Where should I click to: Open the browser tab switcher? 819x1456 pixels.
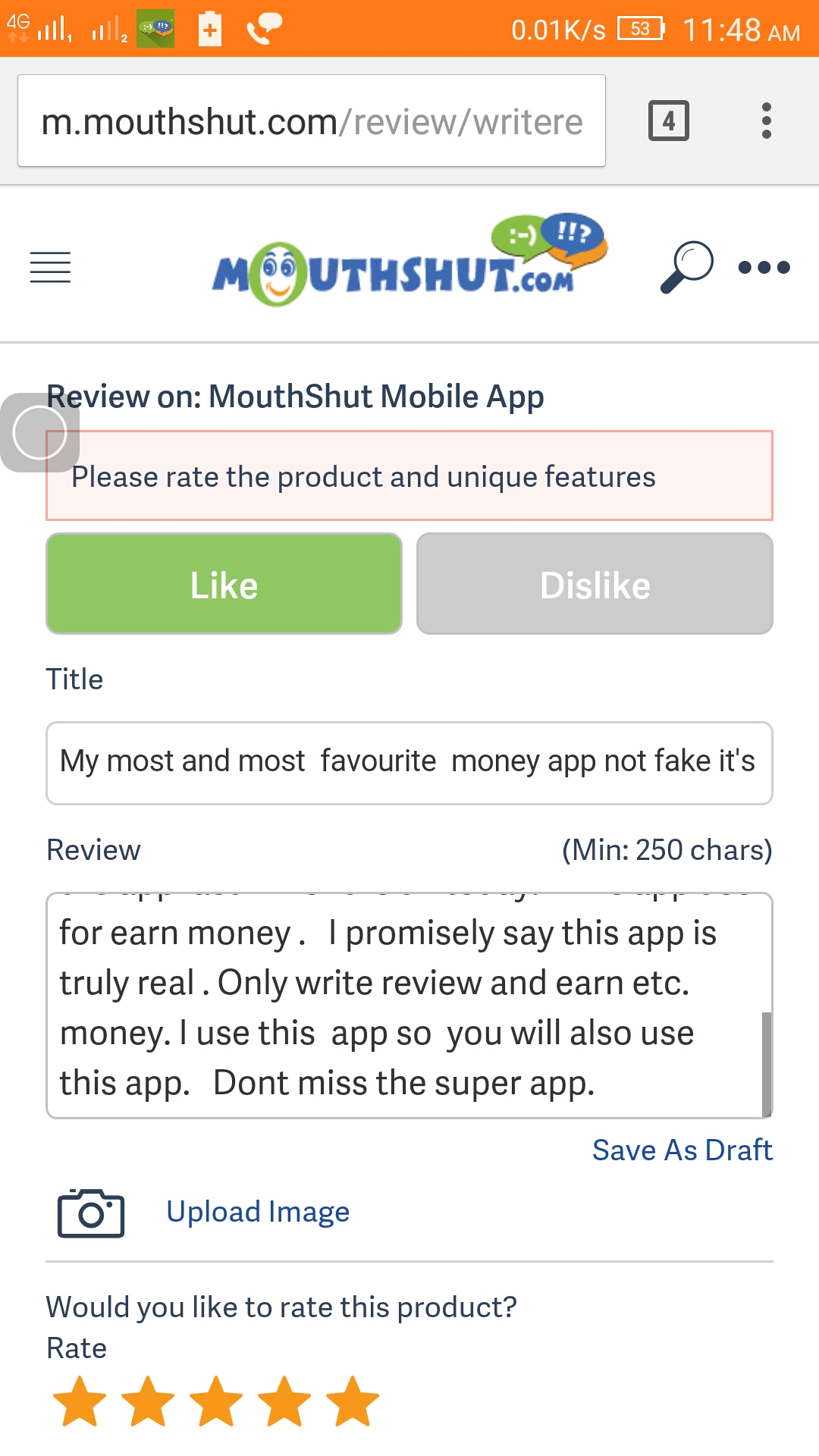668,121
